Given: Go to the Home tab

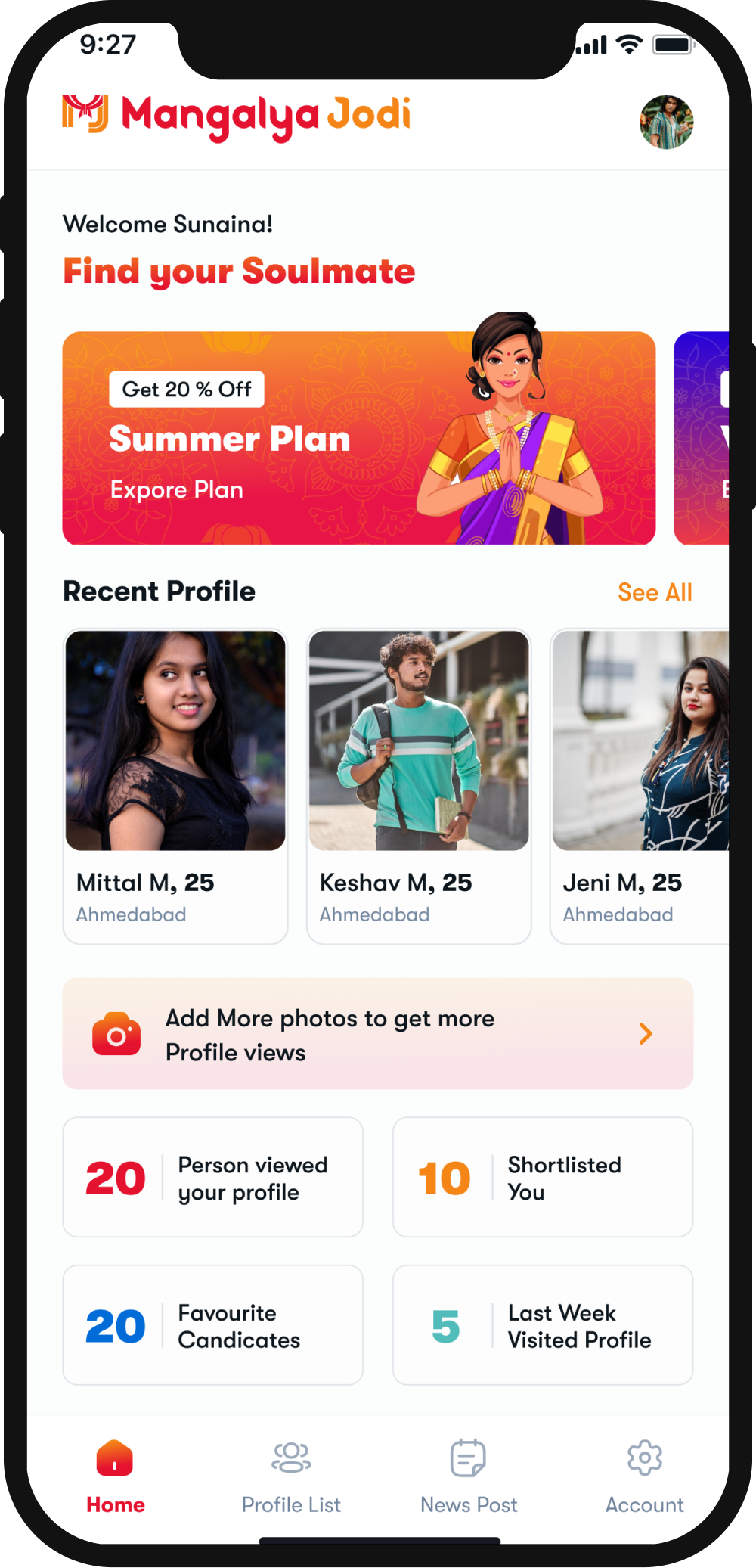Looking at the screenshot, I should click(x=115, y=1476).
